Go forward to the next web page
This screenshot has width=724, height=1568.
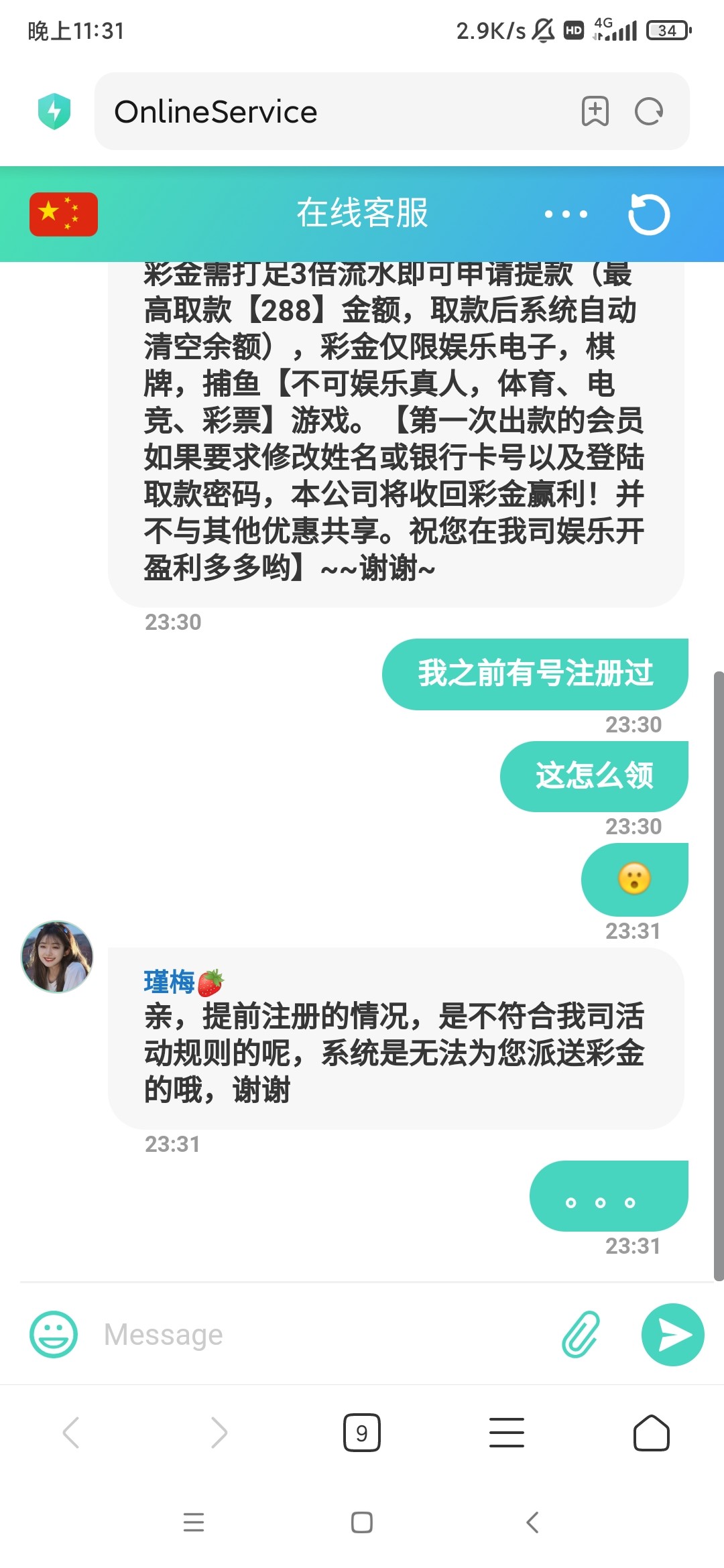point(219,1433)
